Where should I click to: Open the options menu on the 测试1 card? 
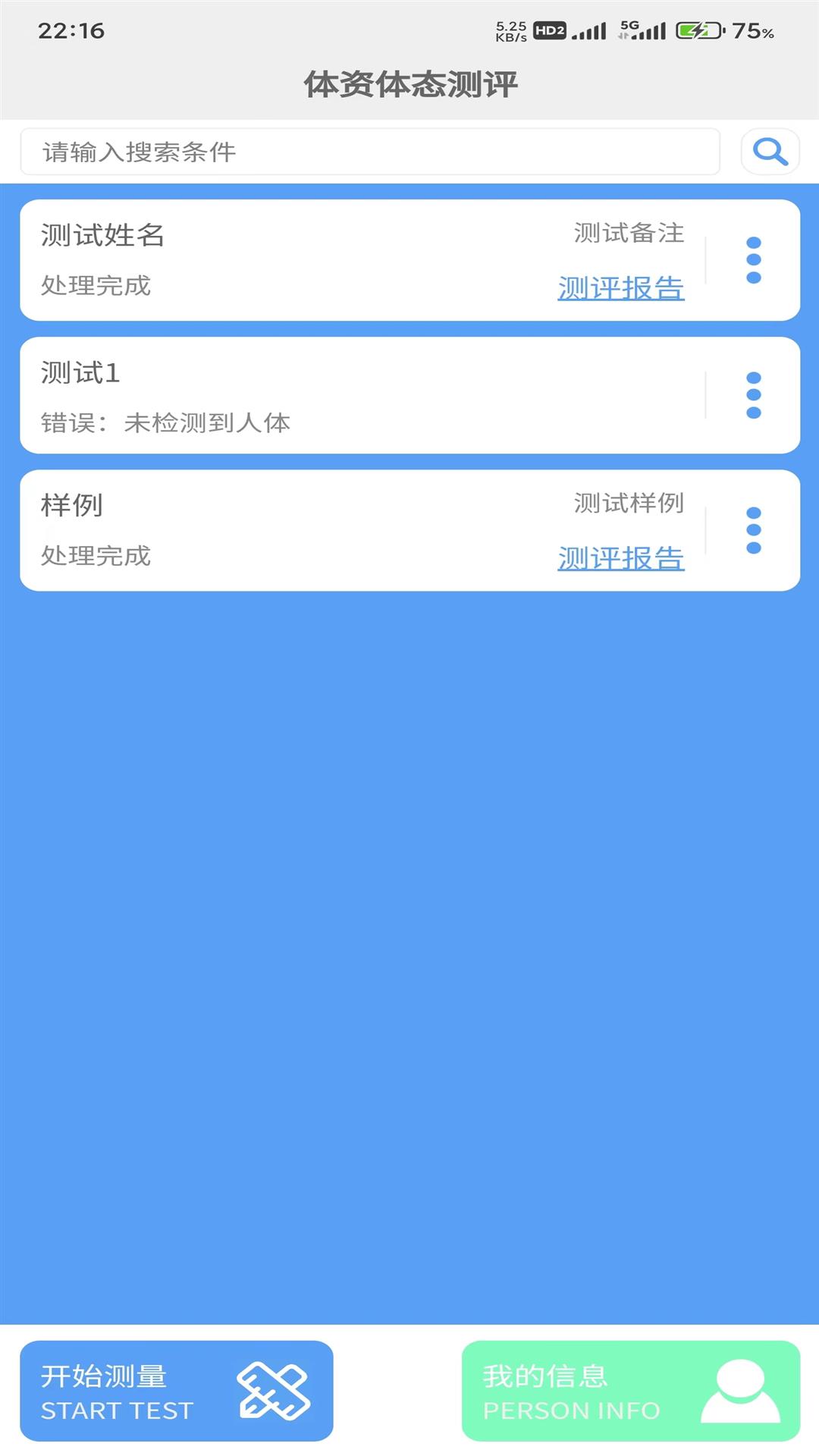752,394
